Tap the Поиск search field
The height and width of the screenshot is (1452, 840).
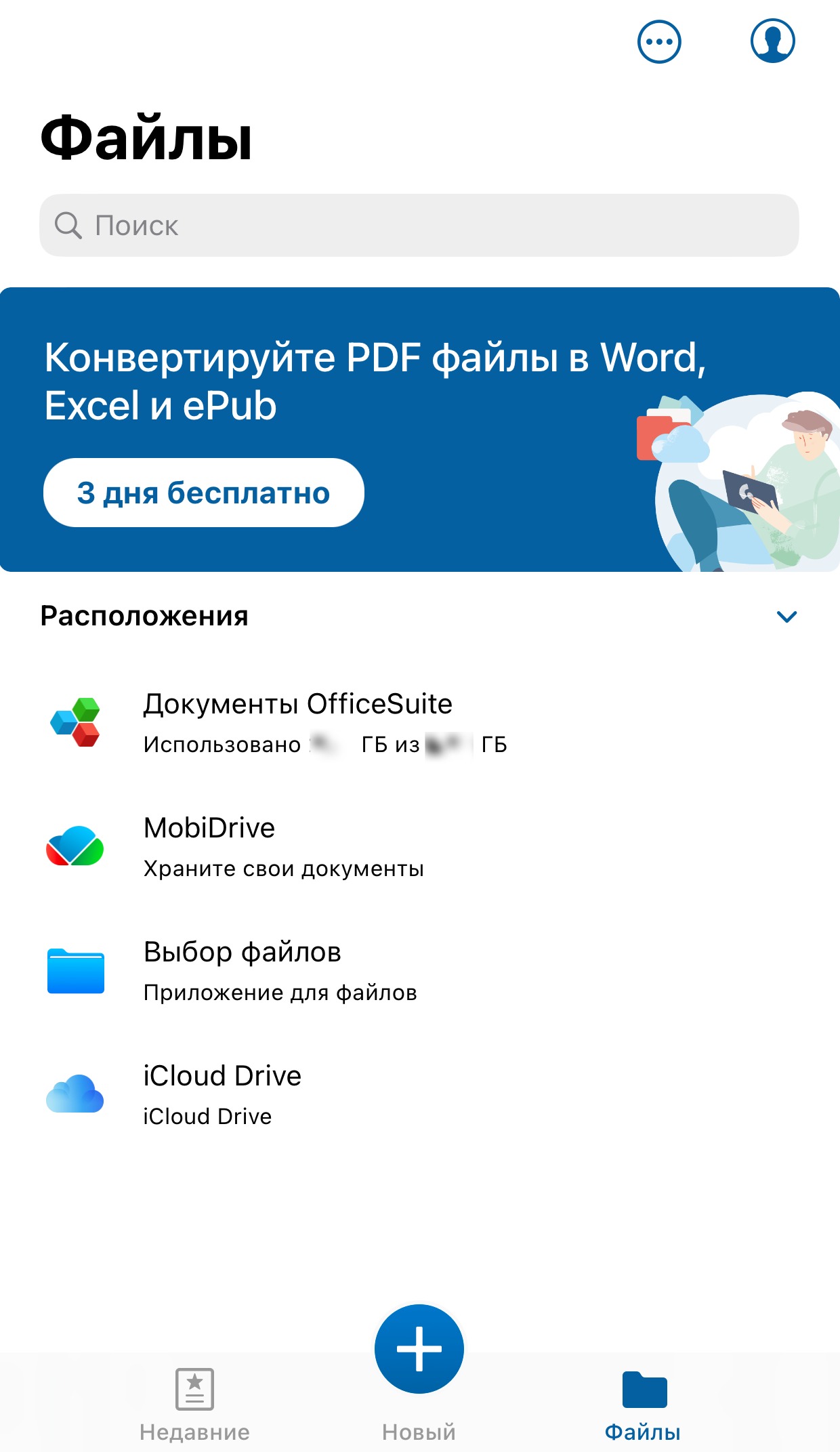(x=419, y=225)
